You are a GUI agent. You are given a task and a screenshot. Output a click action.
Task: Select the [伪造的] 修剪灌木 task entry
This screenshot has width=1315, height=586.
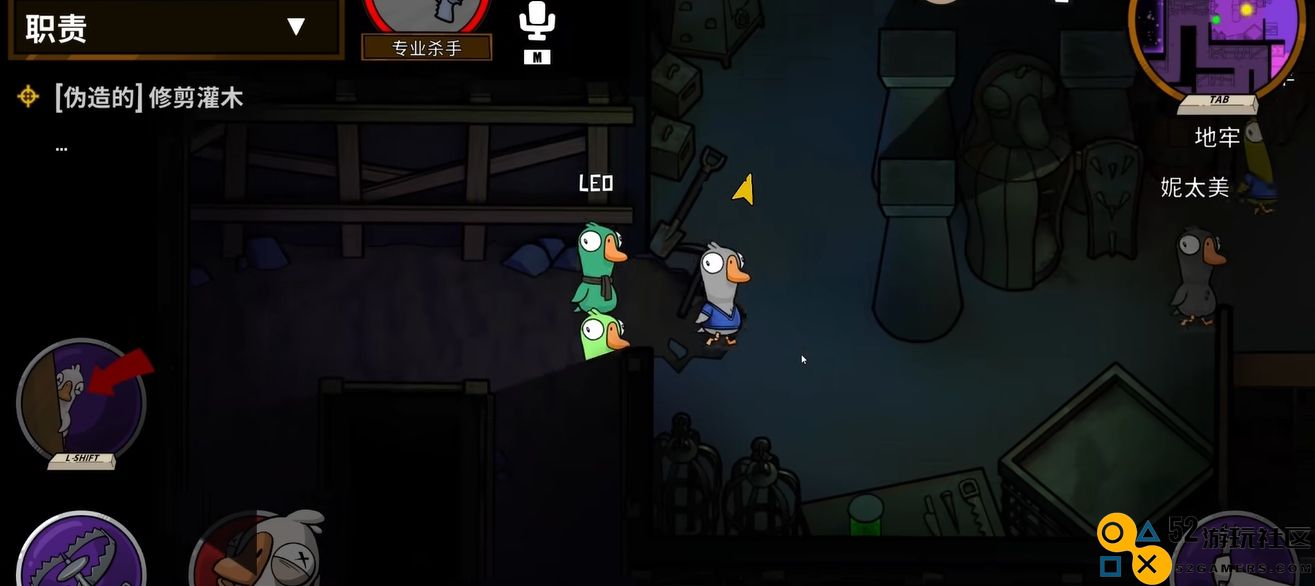(x=148, y=97)
